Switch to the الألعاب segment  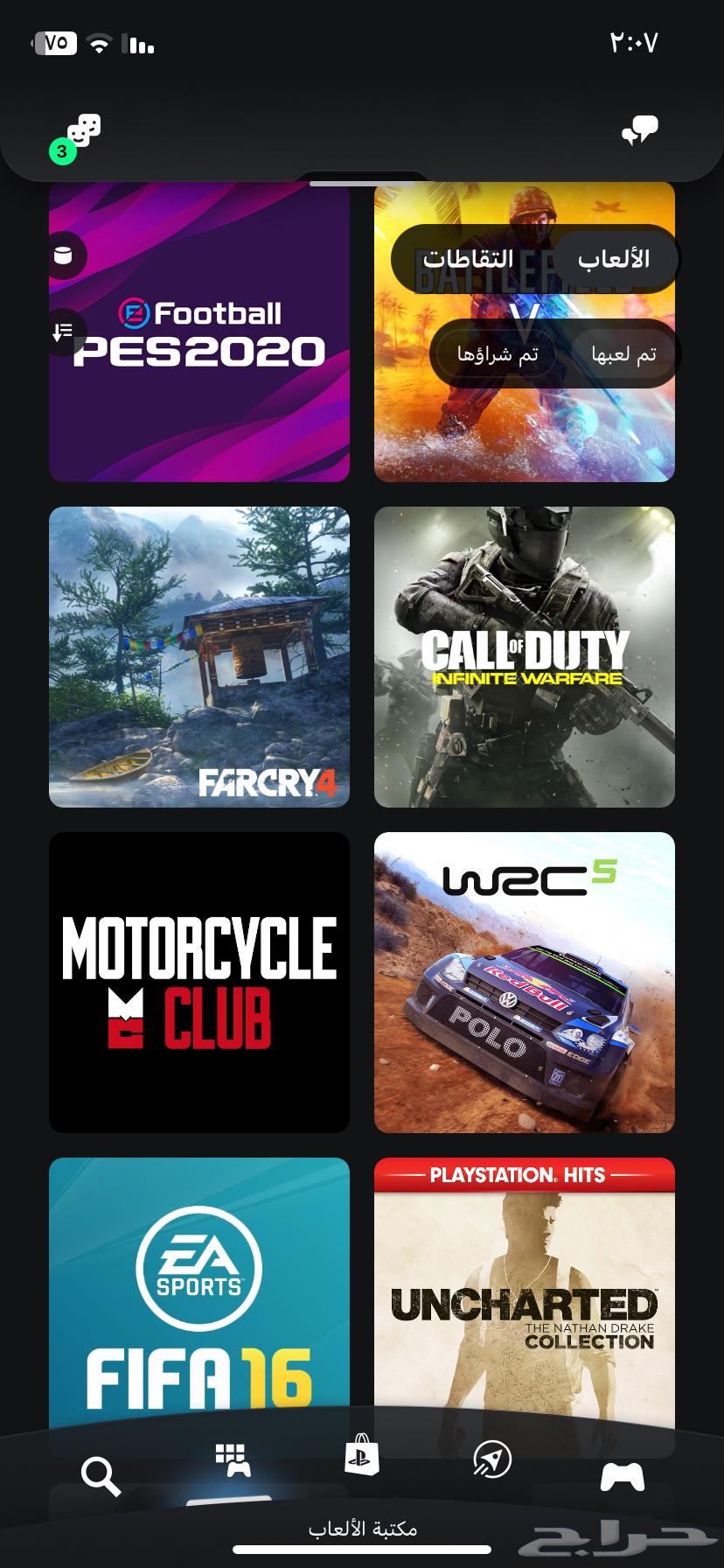coord(614,259)
